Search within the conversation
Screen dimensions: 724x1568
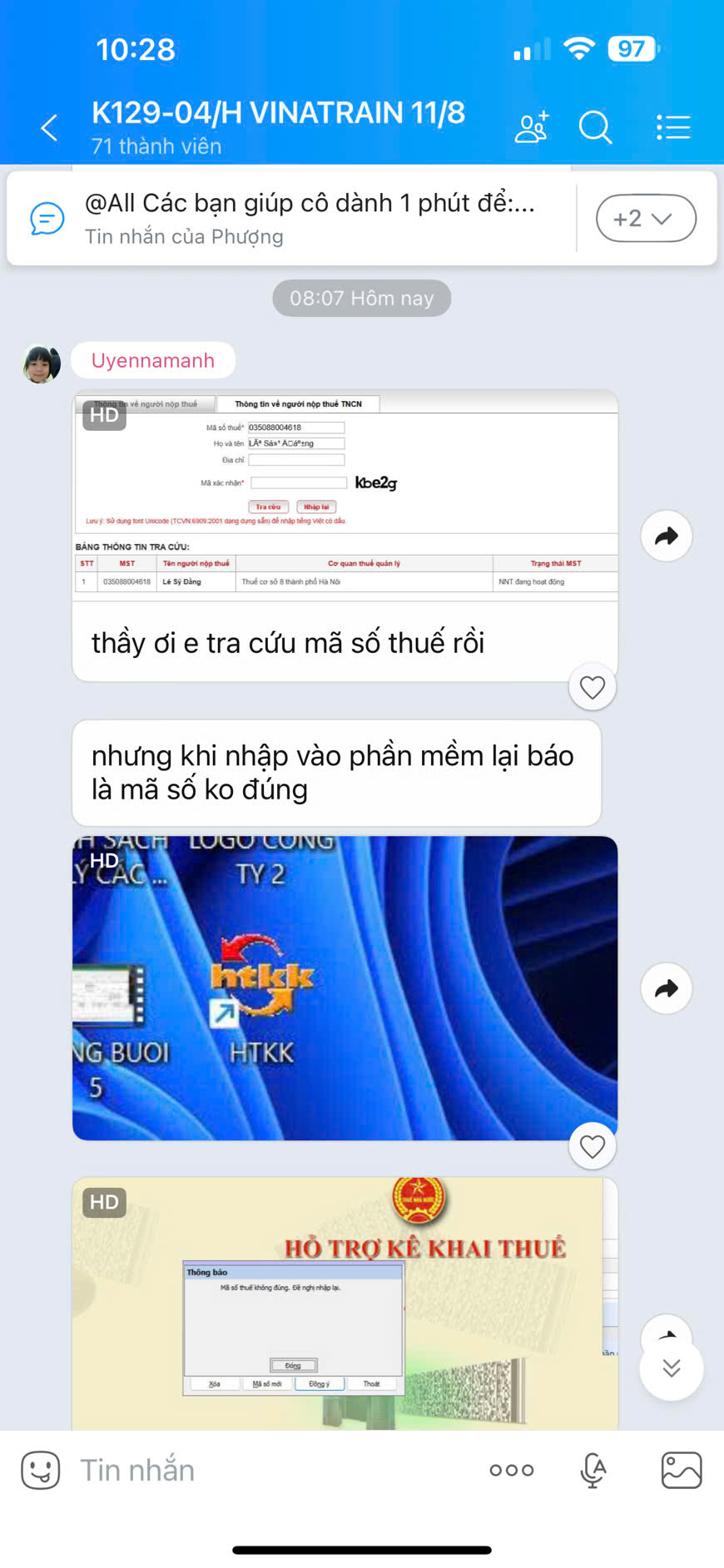tap(595, 128)
